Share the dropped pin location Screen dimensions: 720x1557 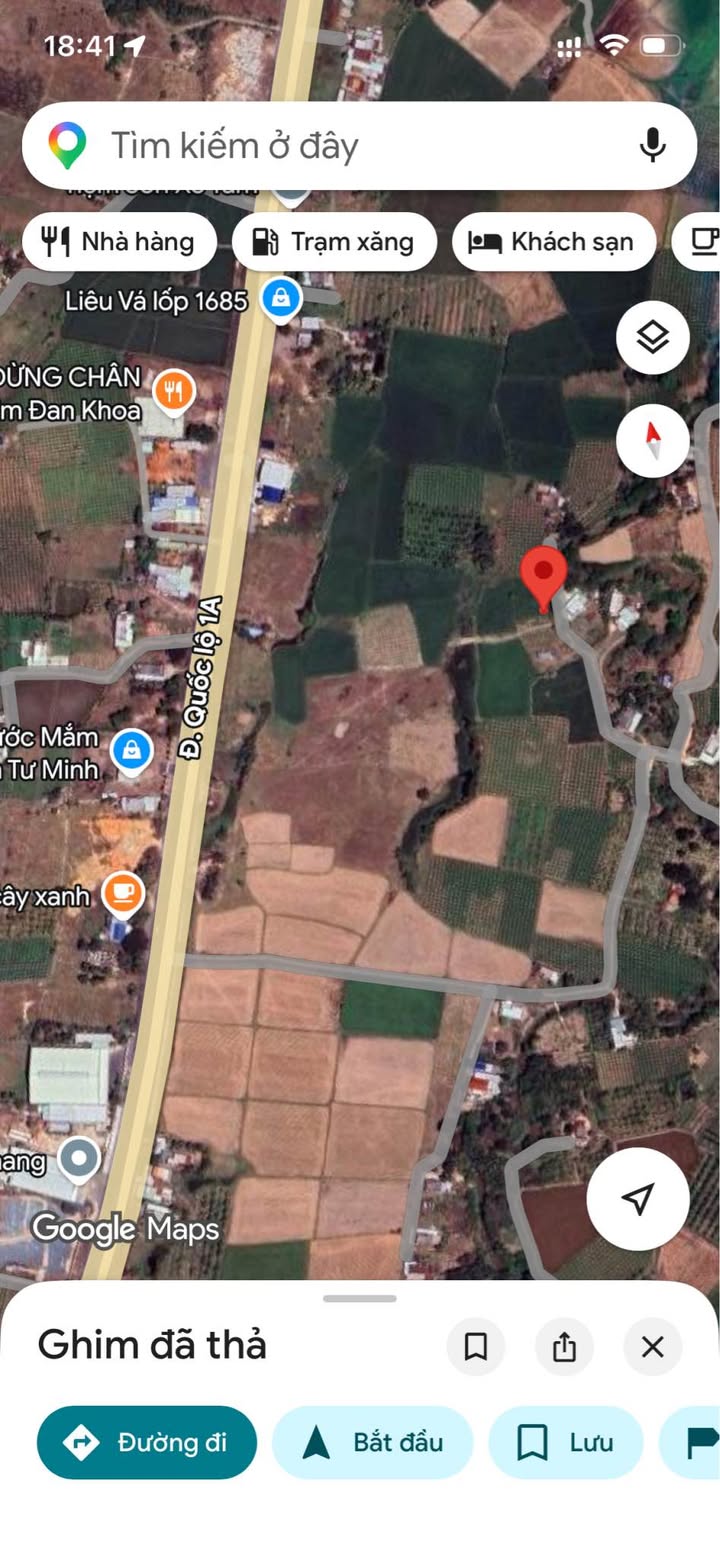click(564, 1347)
